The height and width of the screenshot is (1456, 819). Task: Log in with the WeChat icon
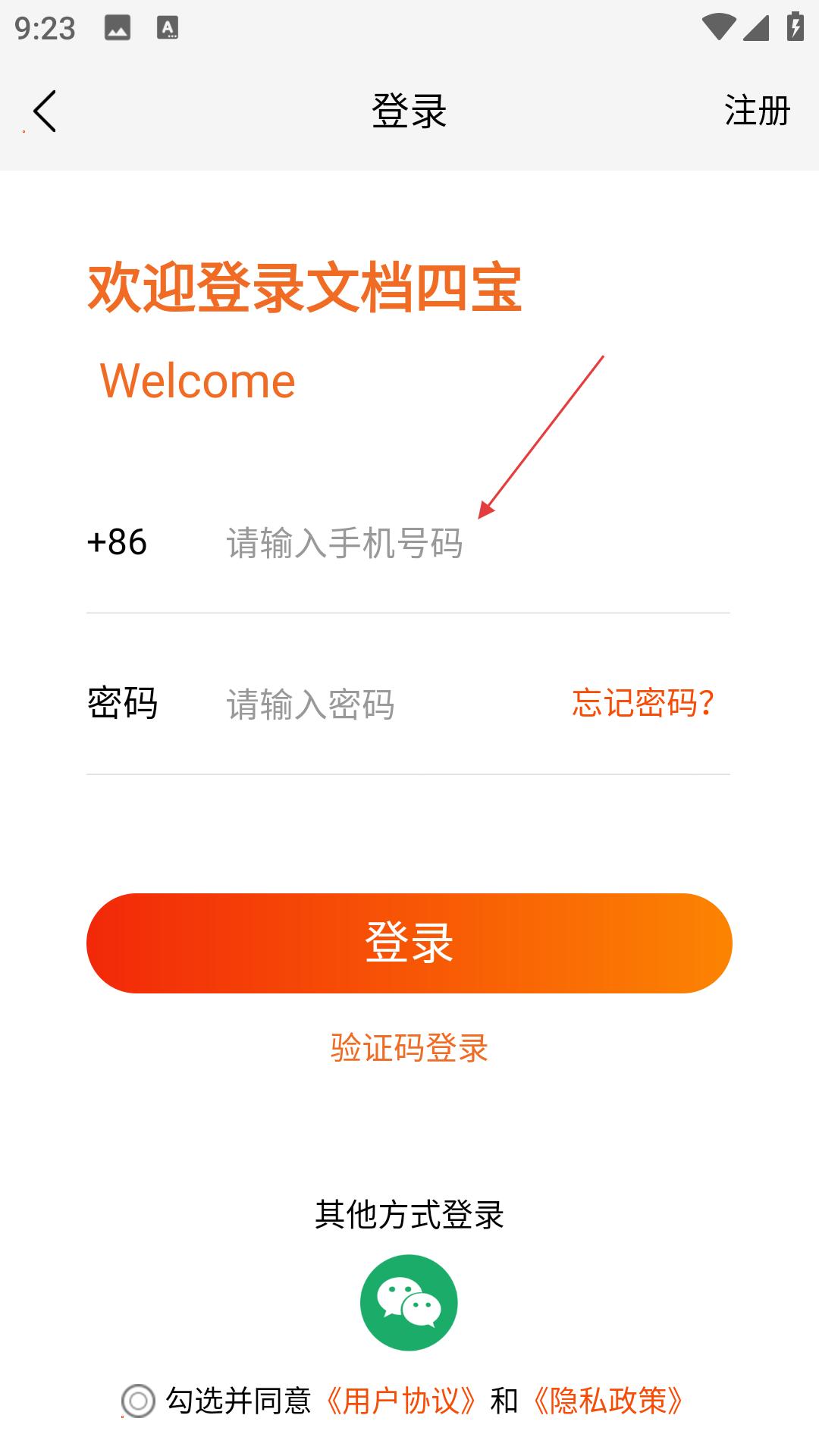point(409,1302)
